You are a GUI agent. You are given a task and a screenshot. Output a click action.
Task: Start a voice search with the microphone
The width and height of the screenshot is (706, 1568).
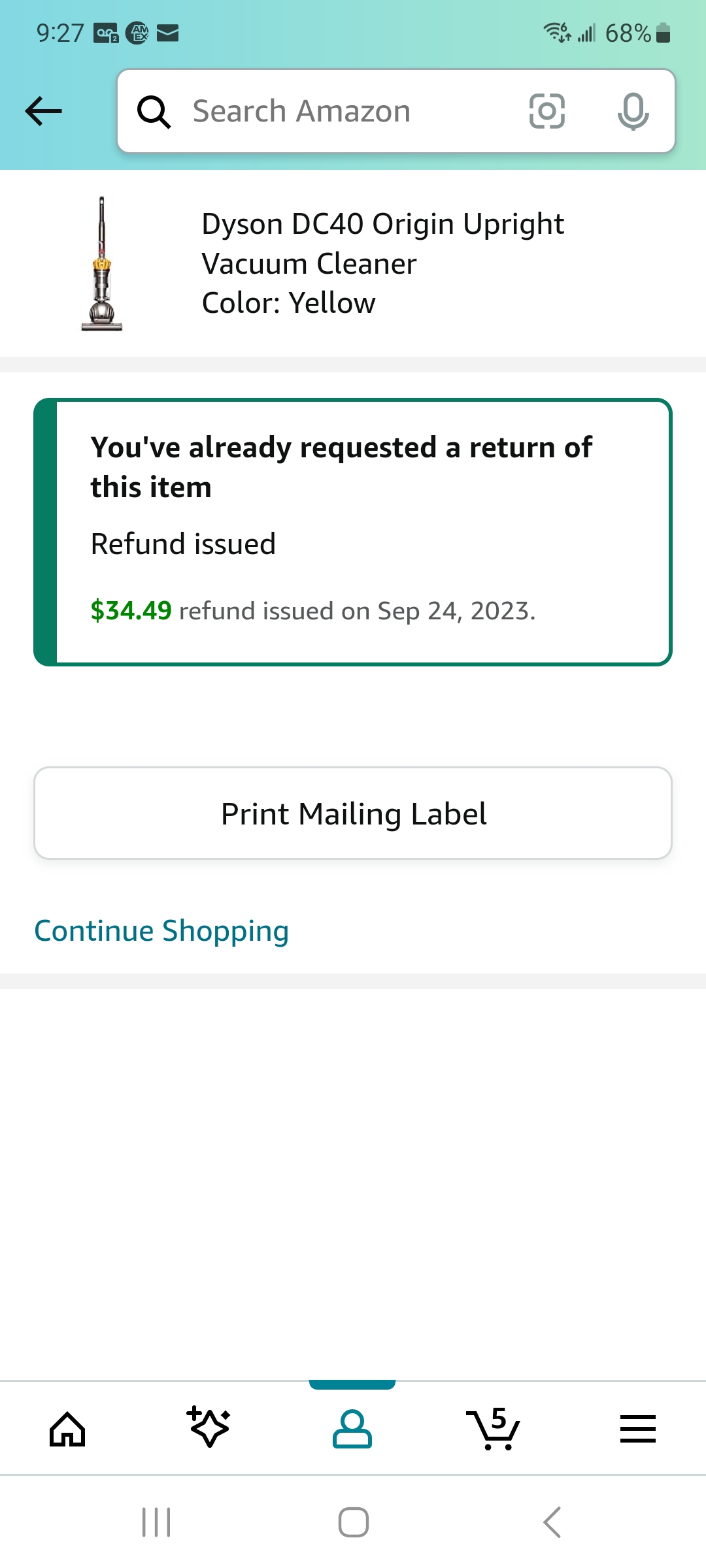(633, 111)
